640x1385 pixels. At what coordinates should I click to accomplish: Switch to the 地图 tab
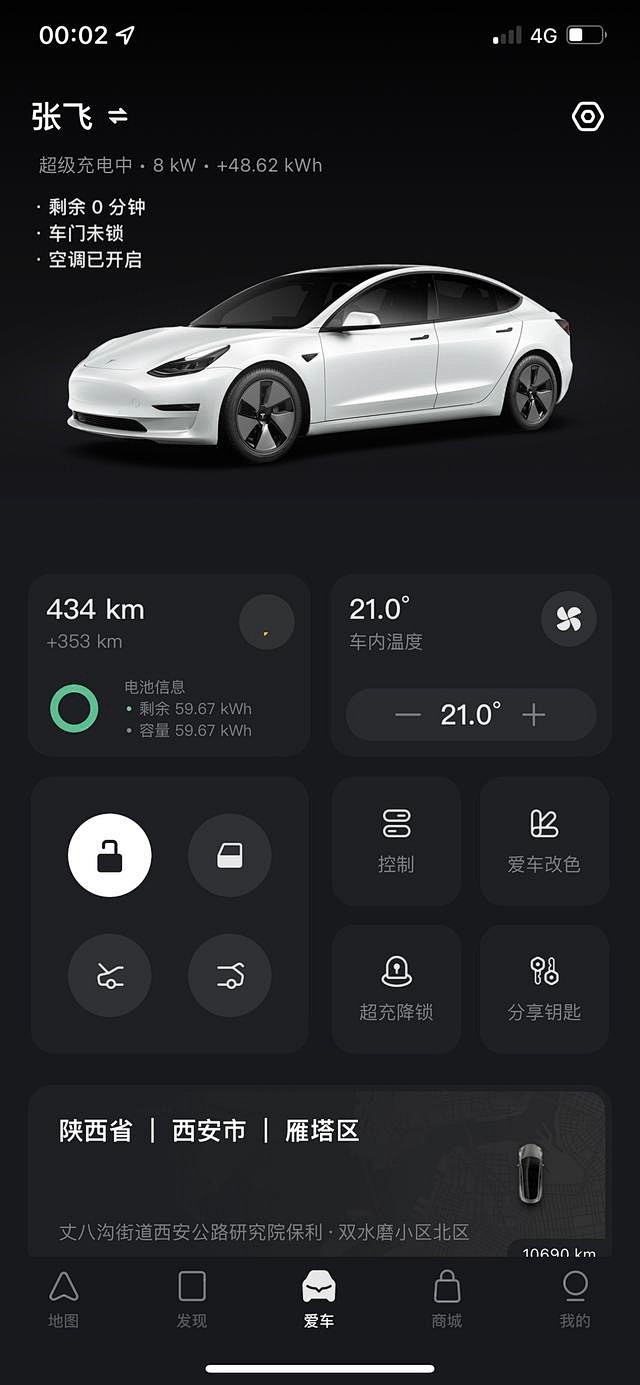(x=64, y=1300)
